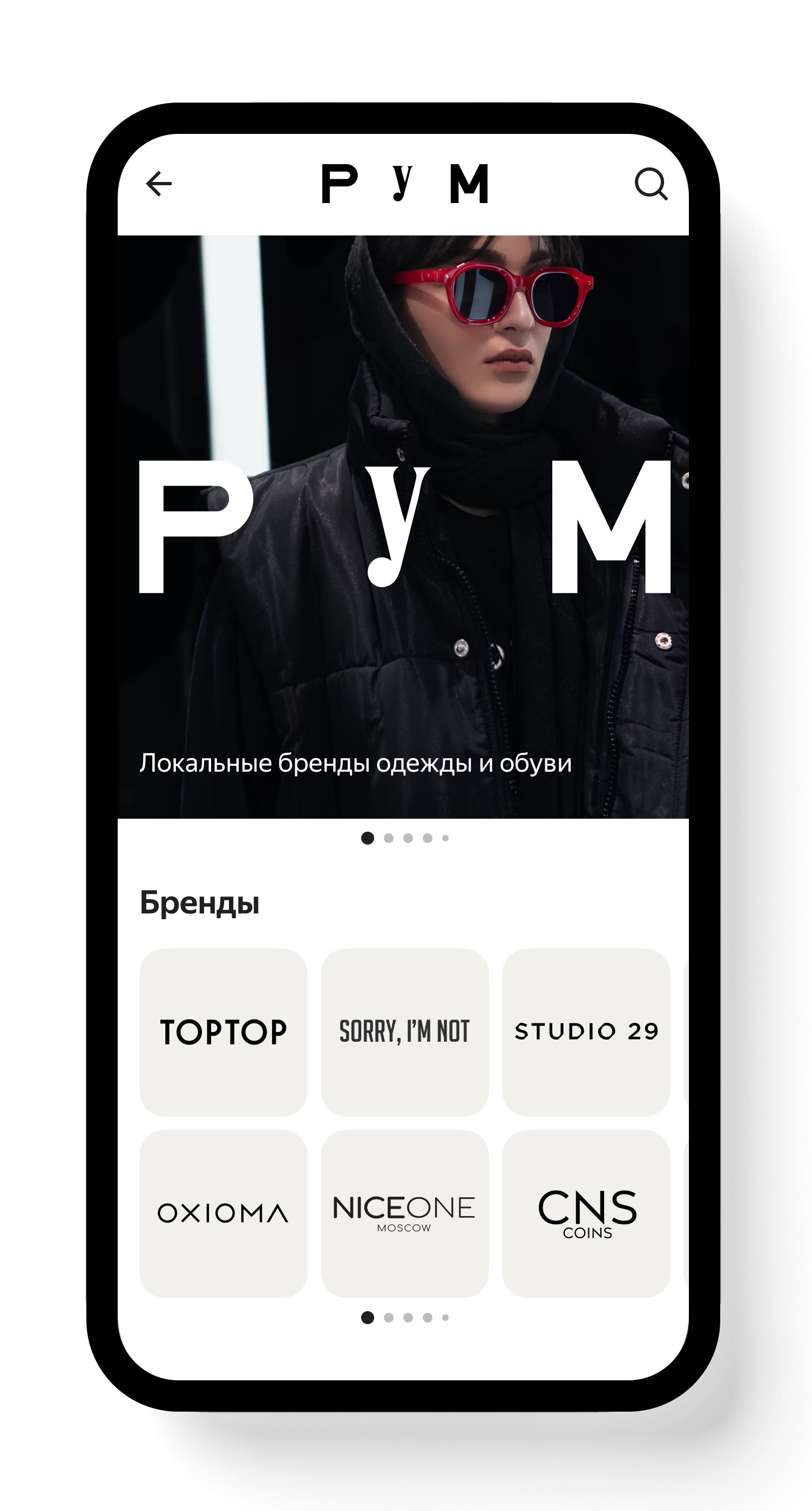The image size is (812, 1511).
Task: Open the CNS Coins brand tile
Action: pyautogui.click(x=586, y=1213)
